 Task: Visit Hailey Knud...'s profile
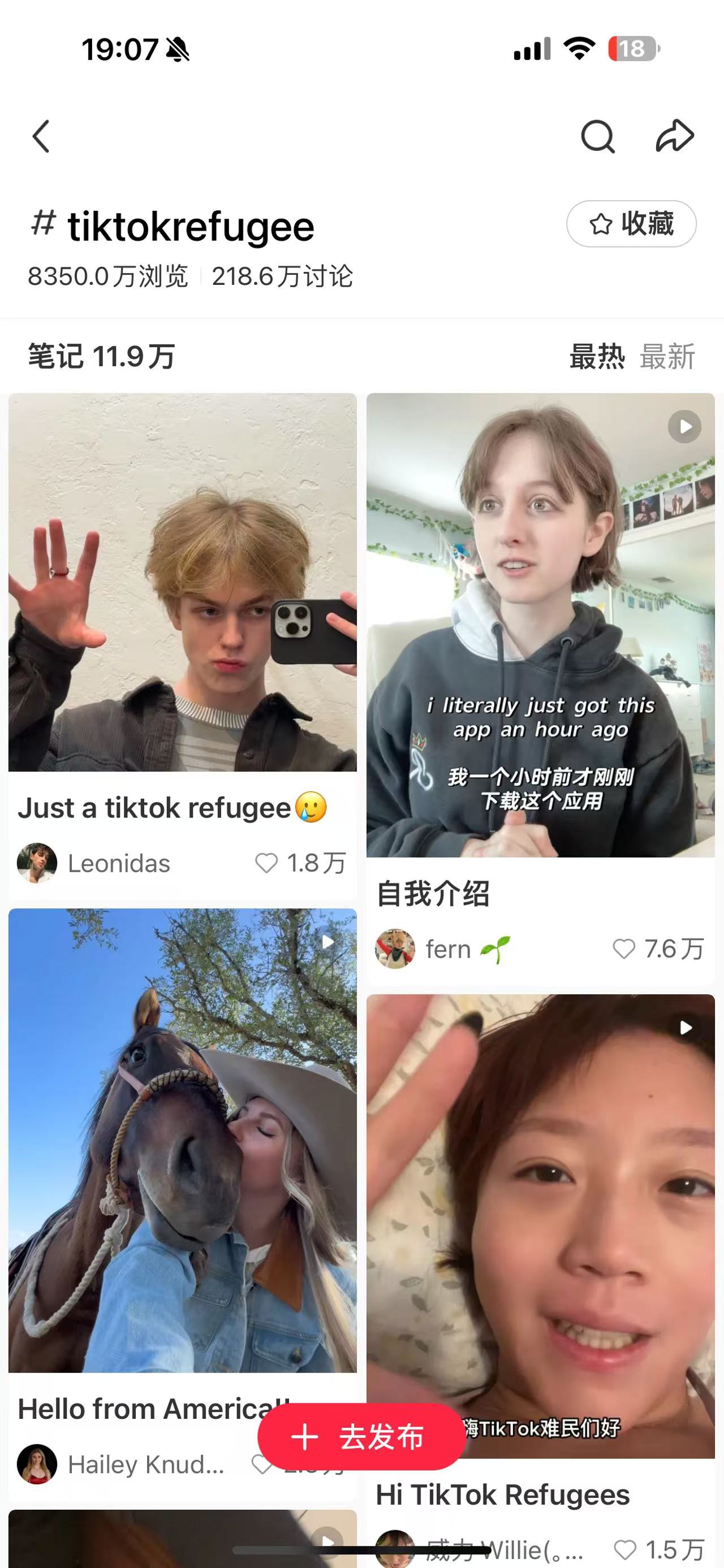tap(37, 1464)
